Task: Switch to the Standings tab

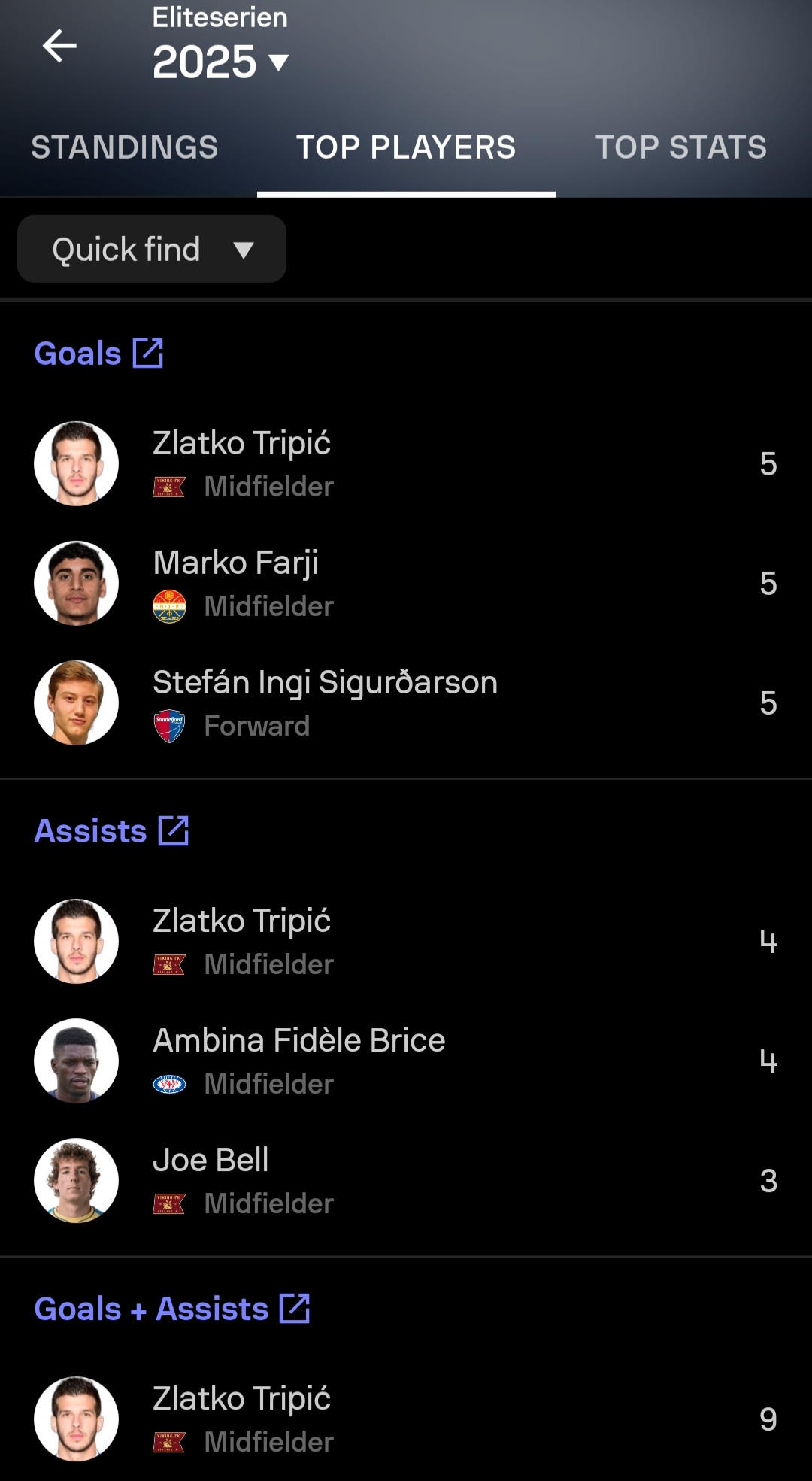Action: point(125,147)
